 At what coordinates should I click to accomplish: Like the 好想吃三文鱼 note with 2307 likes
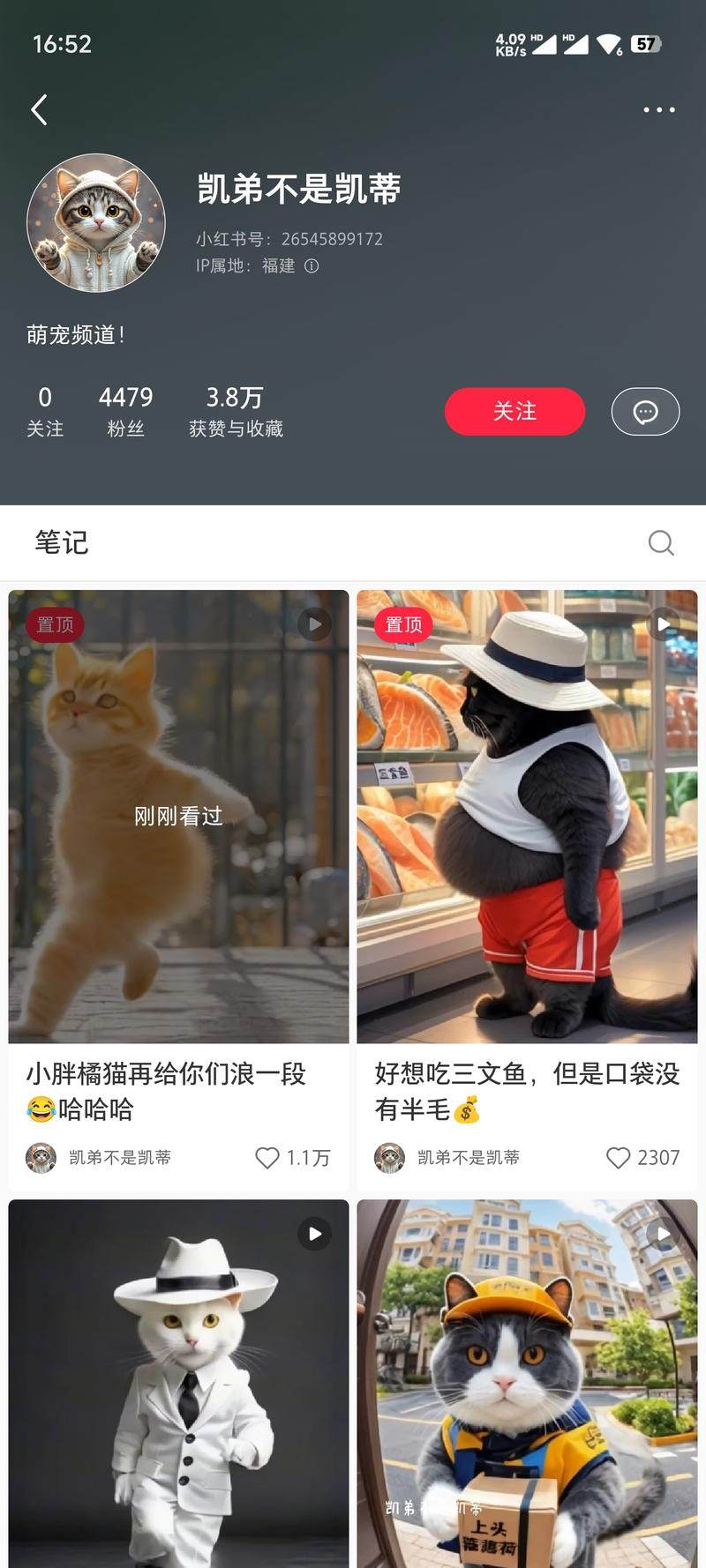click(618, 1157)
